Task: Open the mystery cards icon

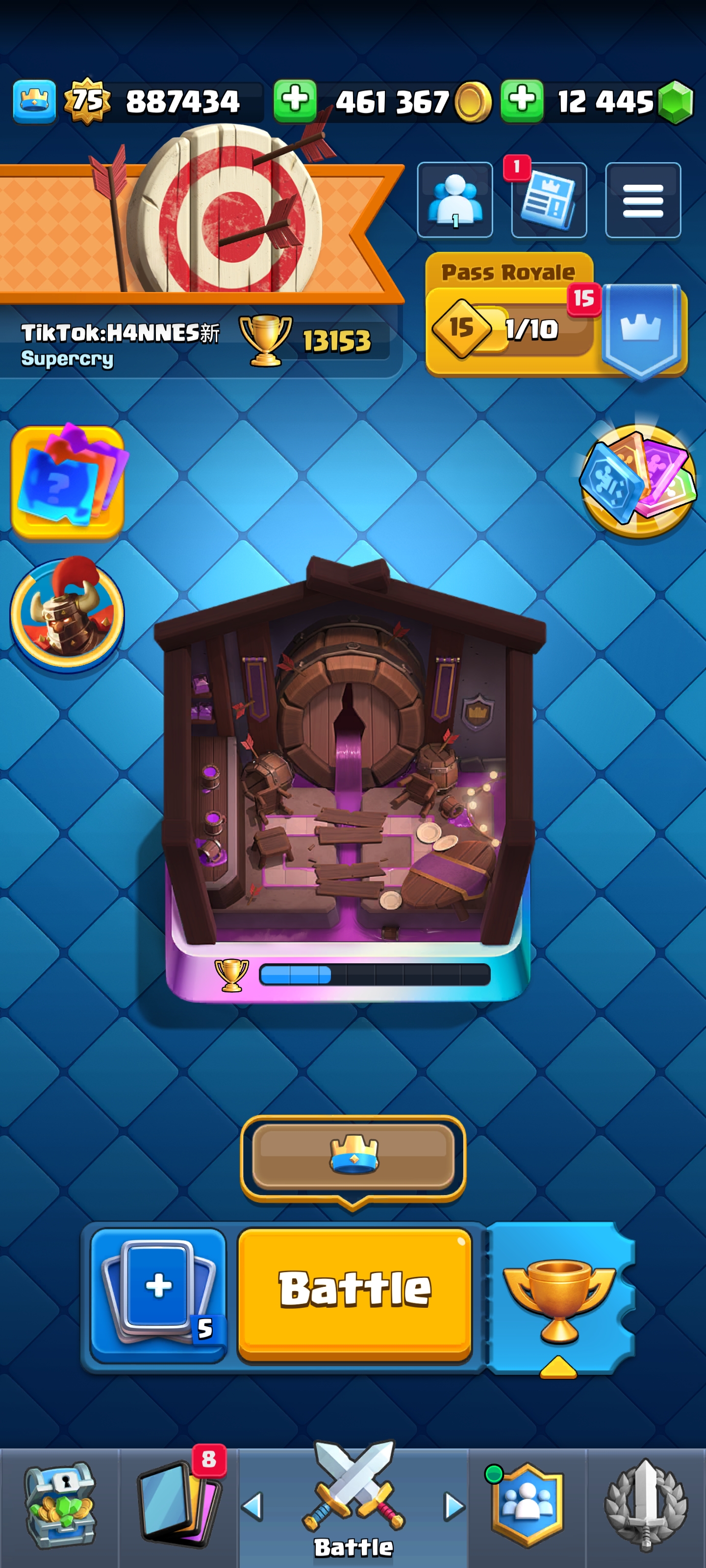Action: [68, 482]
